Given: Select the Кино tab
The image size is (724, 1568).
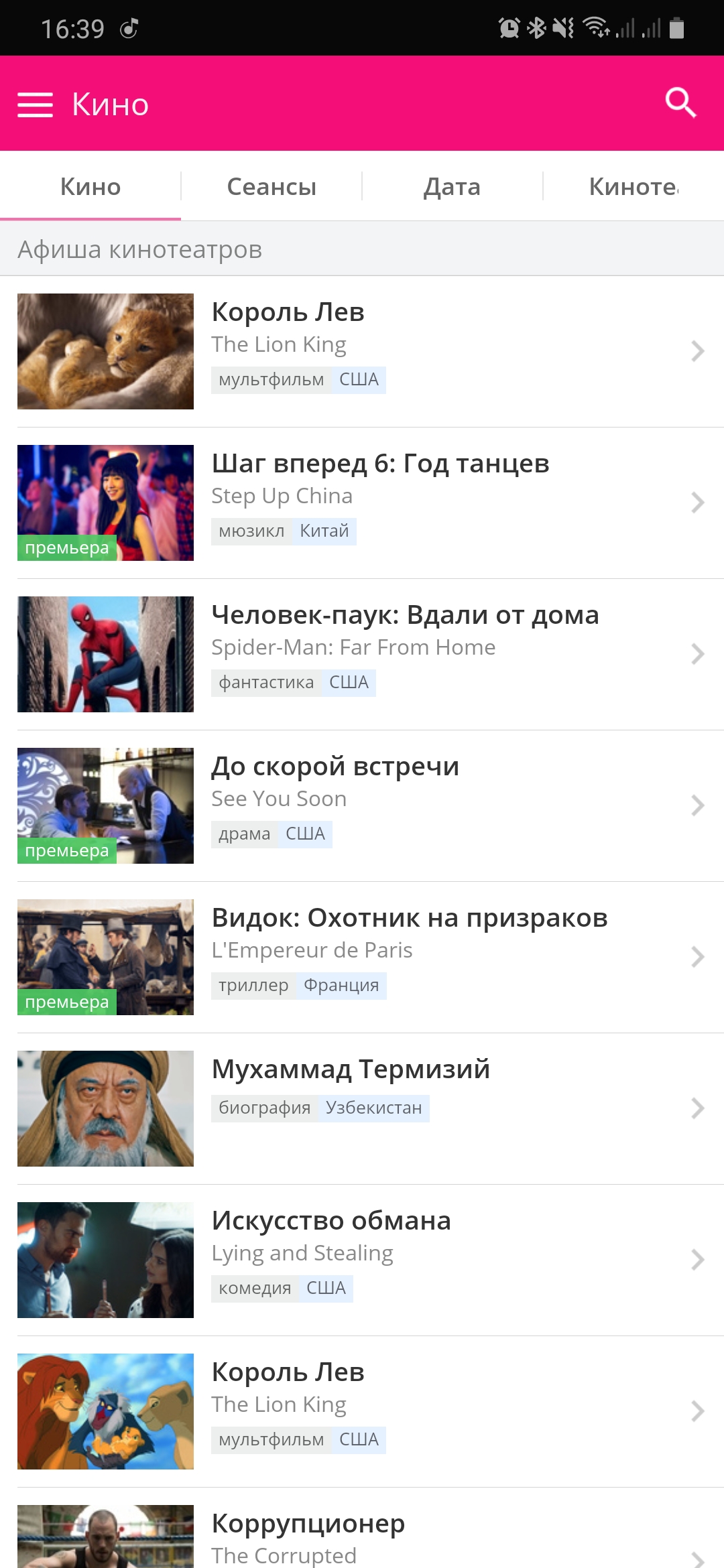Looking at the screenshot, I should click(x=90, y=187).
